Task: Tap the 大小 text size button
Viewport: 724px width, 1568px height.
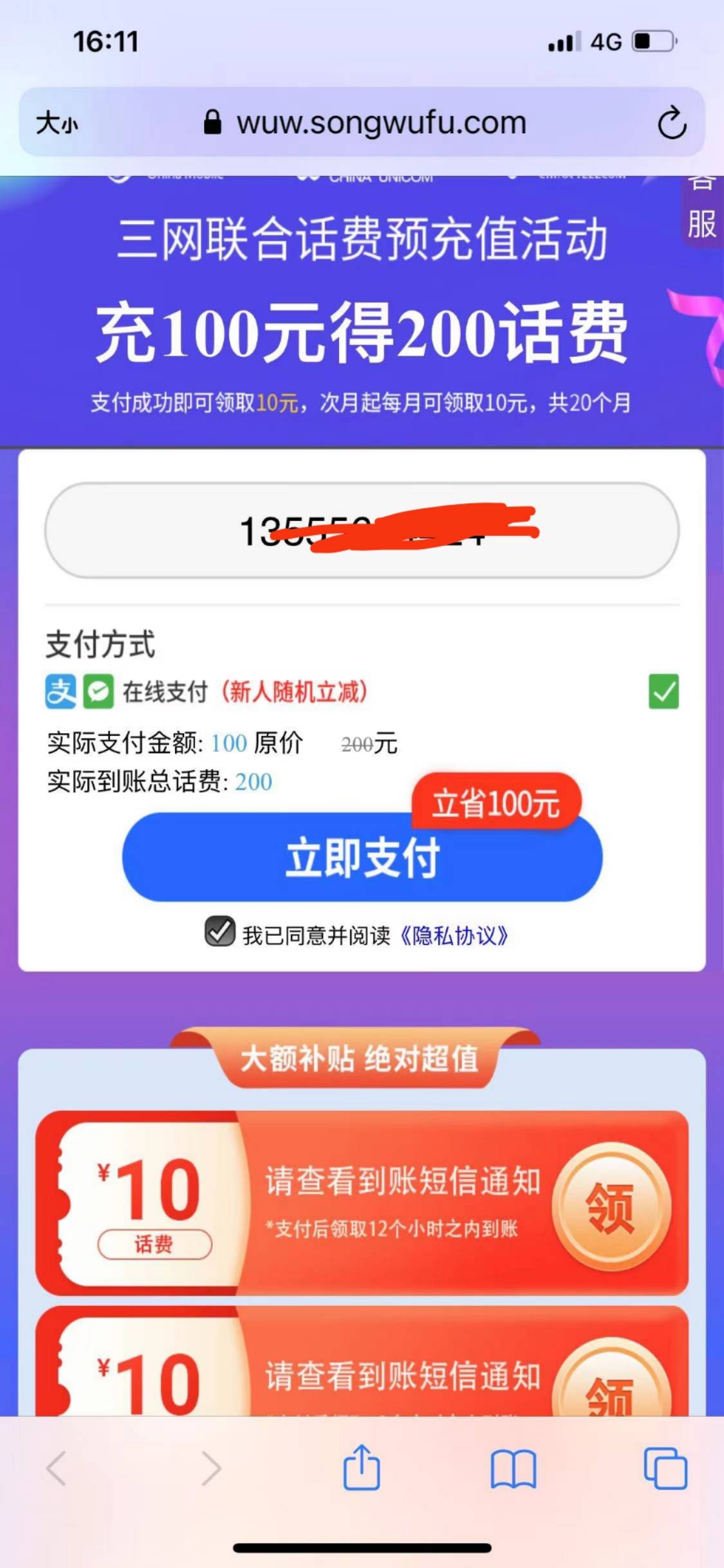Action: coord(57,122)
